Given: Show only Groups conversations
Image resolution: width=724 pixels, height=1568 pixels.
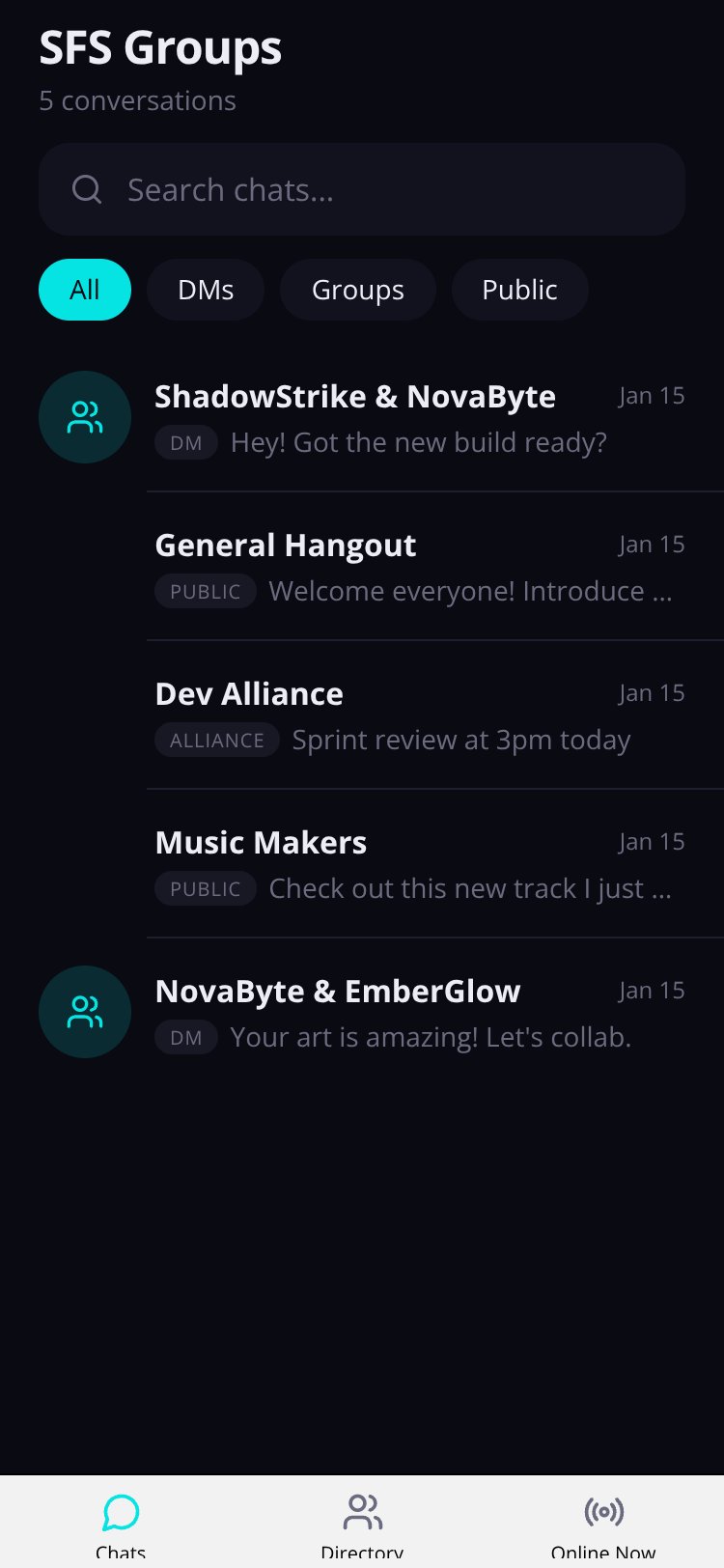Looking at the screenshot, I should click(358, 290).
